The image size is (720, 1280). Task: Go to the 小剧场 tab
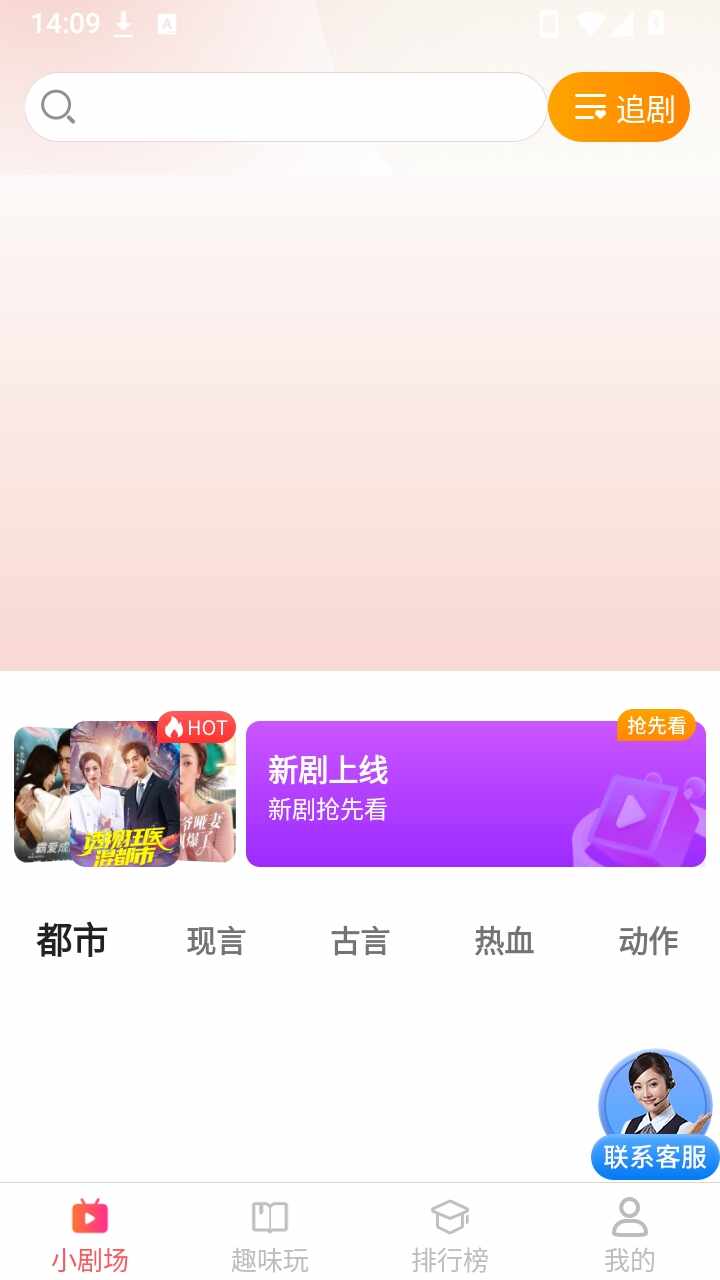click(x=90, y=1235)
